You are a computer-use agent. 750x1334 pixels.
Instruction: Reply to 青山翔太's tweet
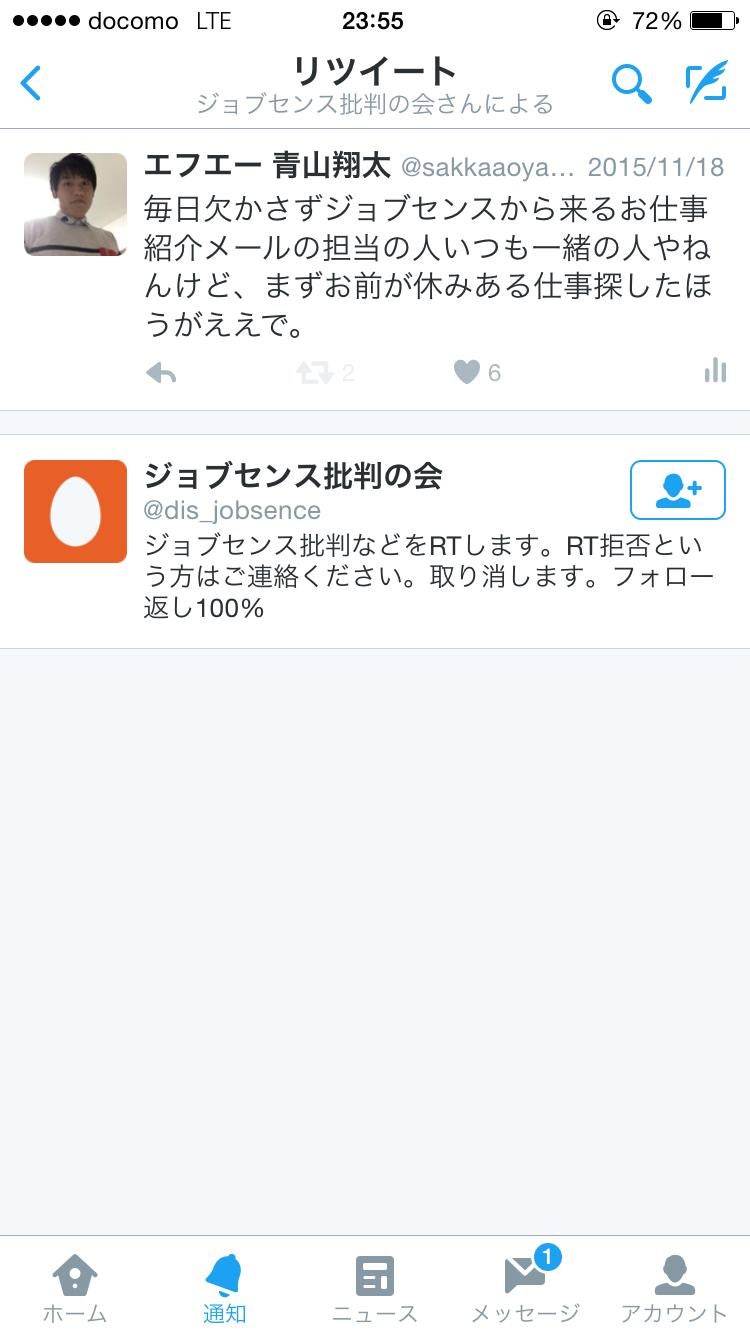(161, 373)
